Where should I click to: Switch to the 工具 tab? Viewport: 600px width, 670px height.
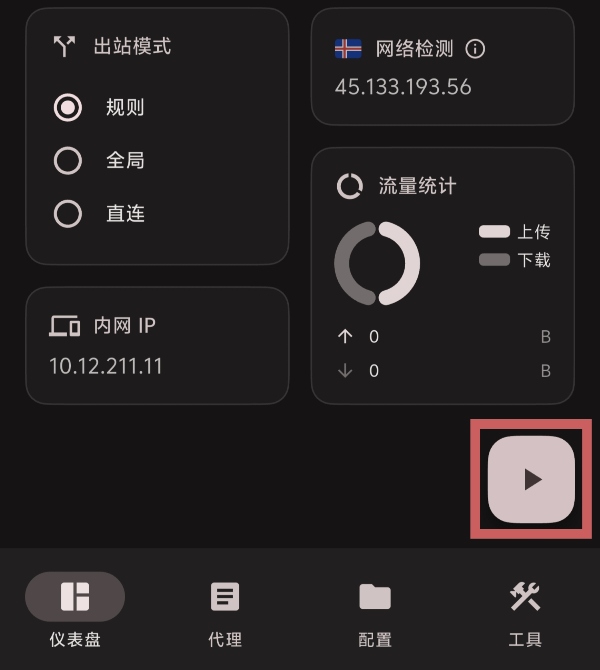coord(525,610)
